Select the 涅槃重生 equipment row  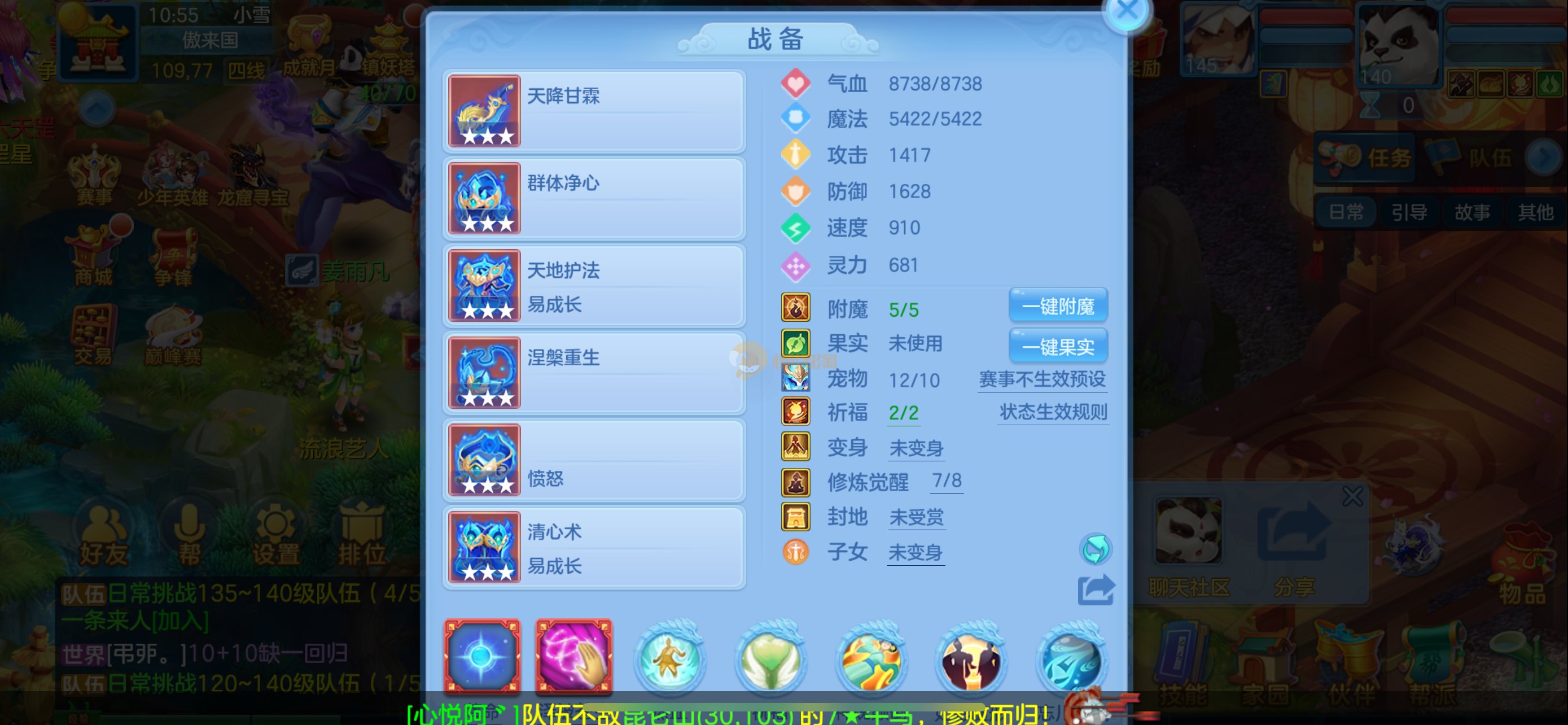tap(594, 373)
